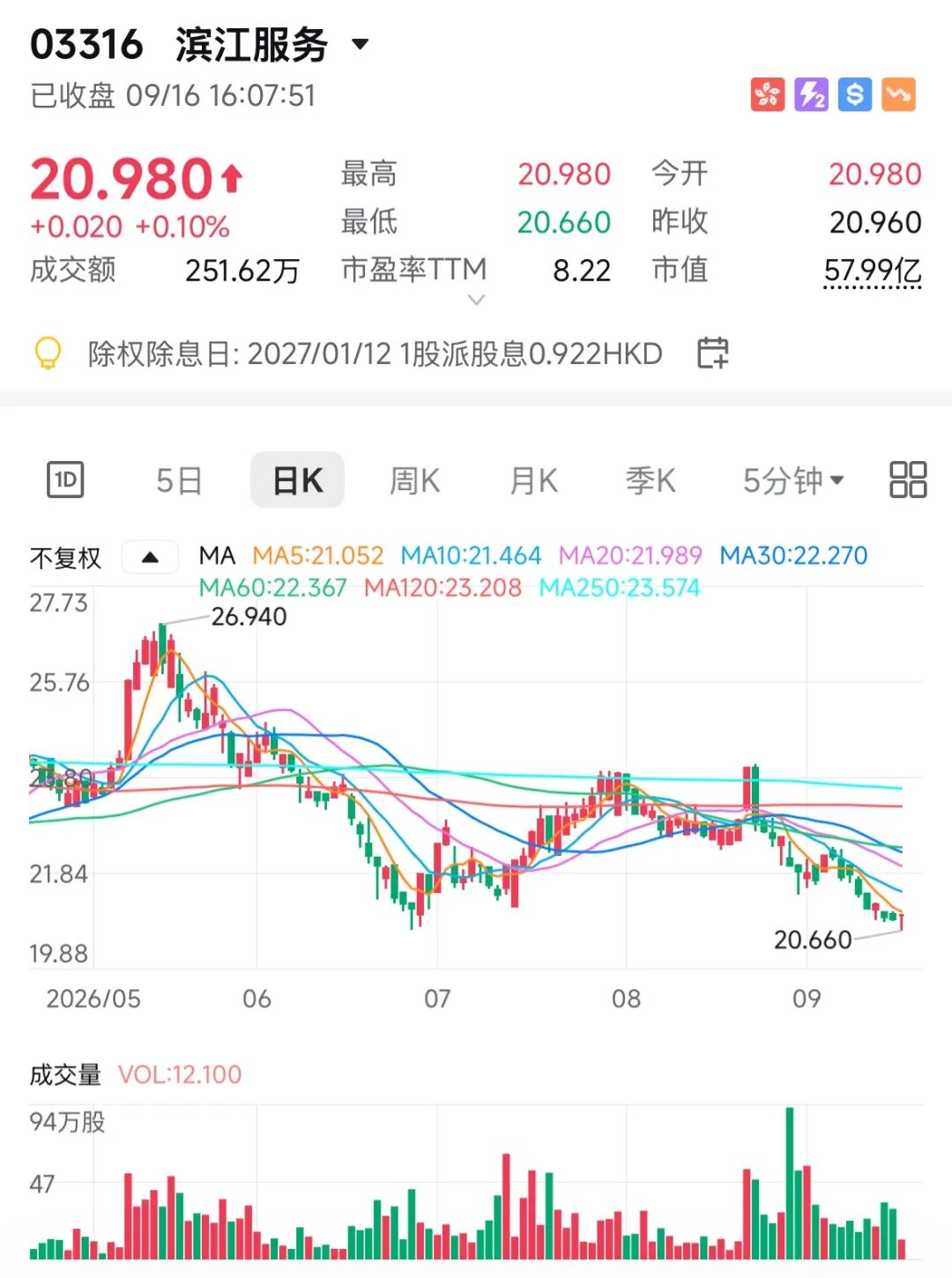Expand more metrics below 市盈率TTM
The height and width of the screenshot is (1278, 952).
pos(476,301)
